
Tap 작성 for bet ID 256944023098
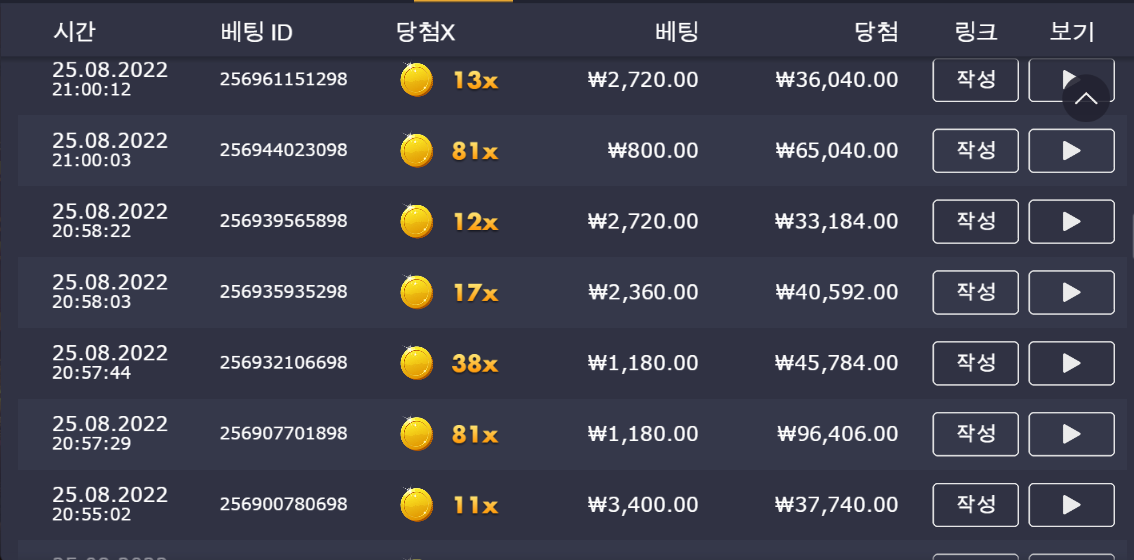point(976,150)
